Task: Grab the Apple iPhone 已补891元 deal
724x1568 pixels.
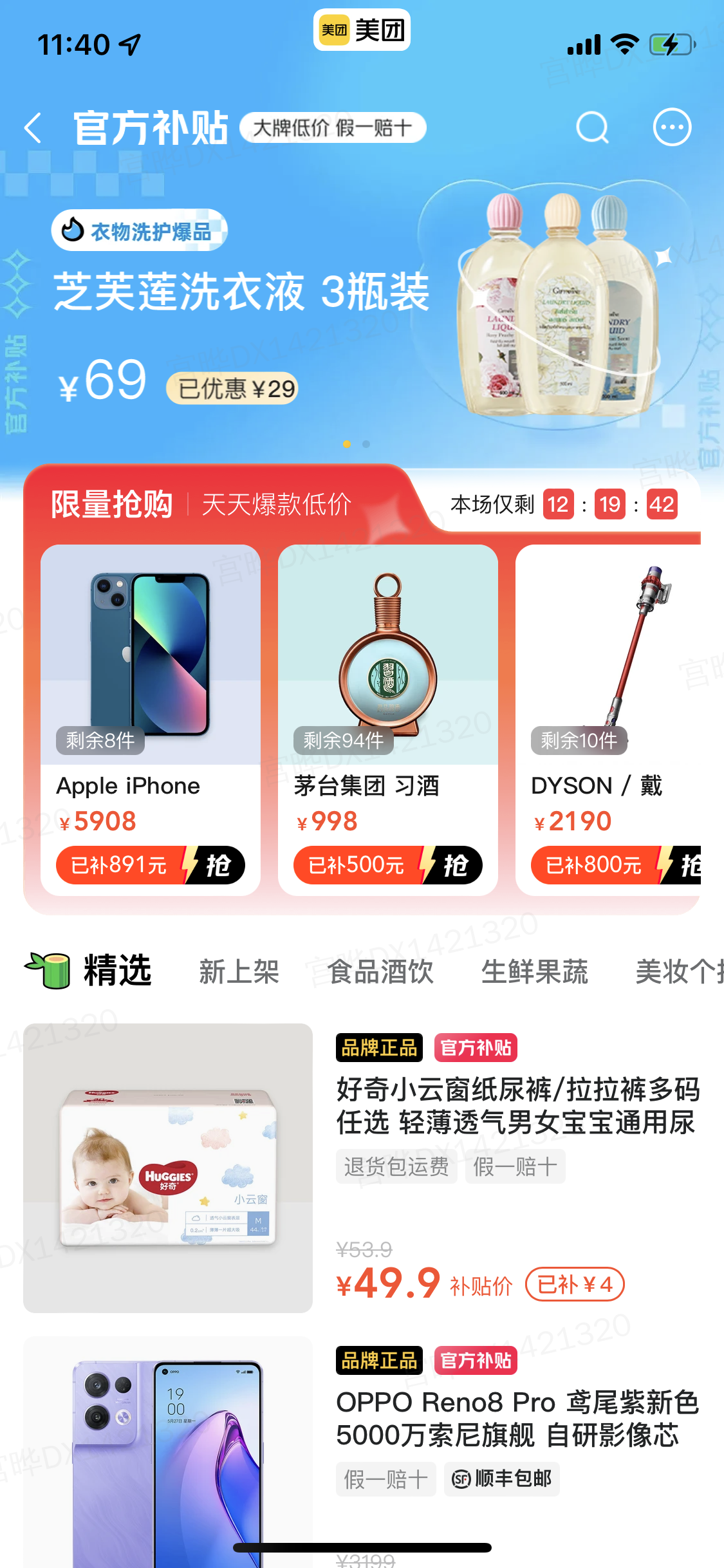Action: 150,864
